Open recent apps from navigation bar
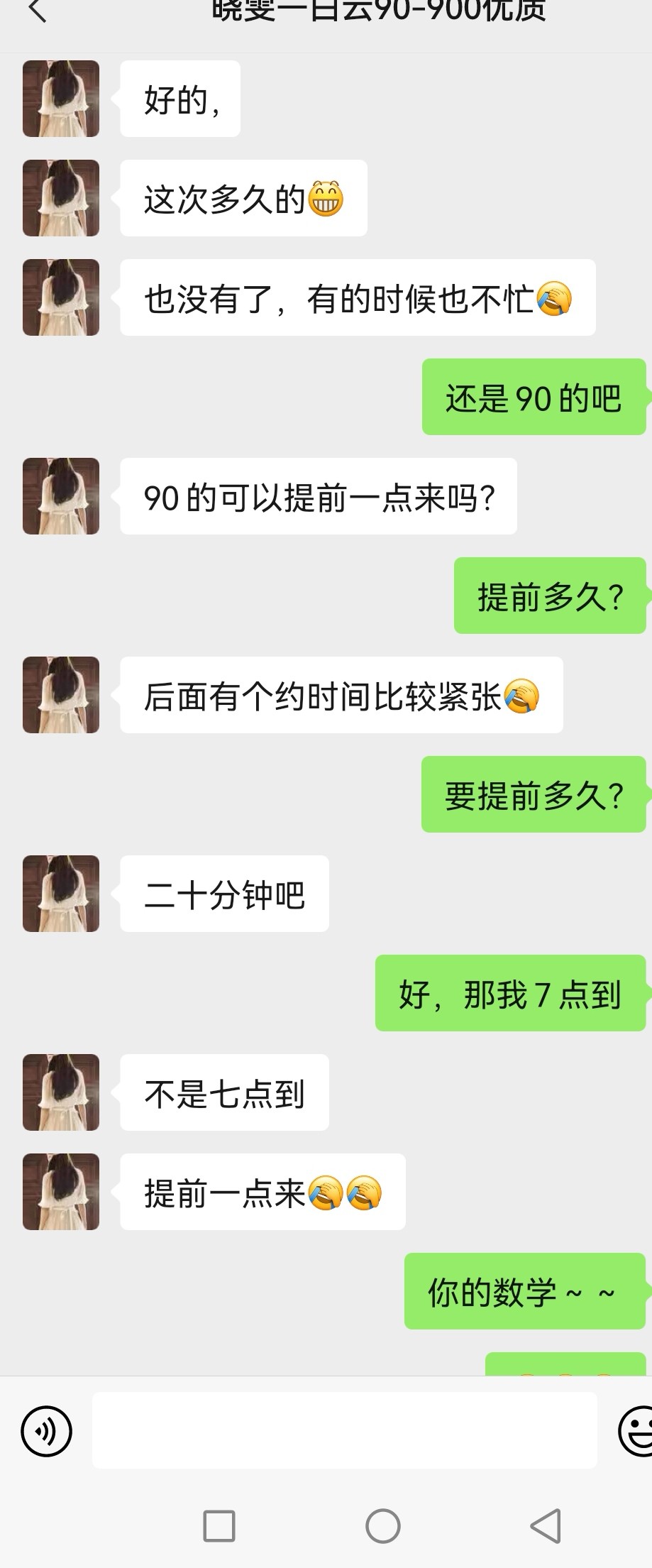Screen dimensions: 652x1568 [x=219, y=1525]
